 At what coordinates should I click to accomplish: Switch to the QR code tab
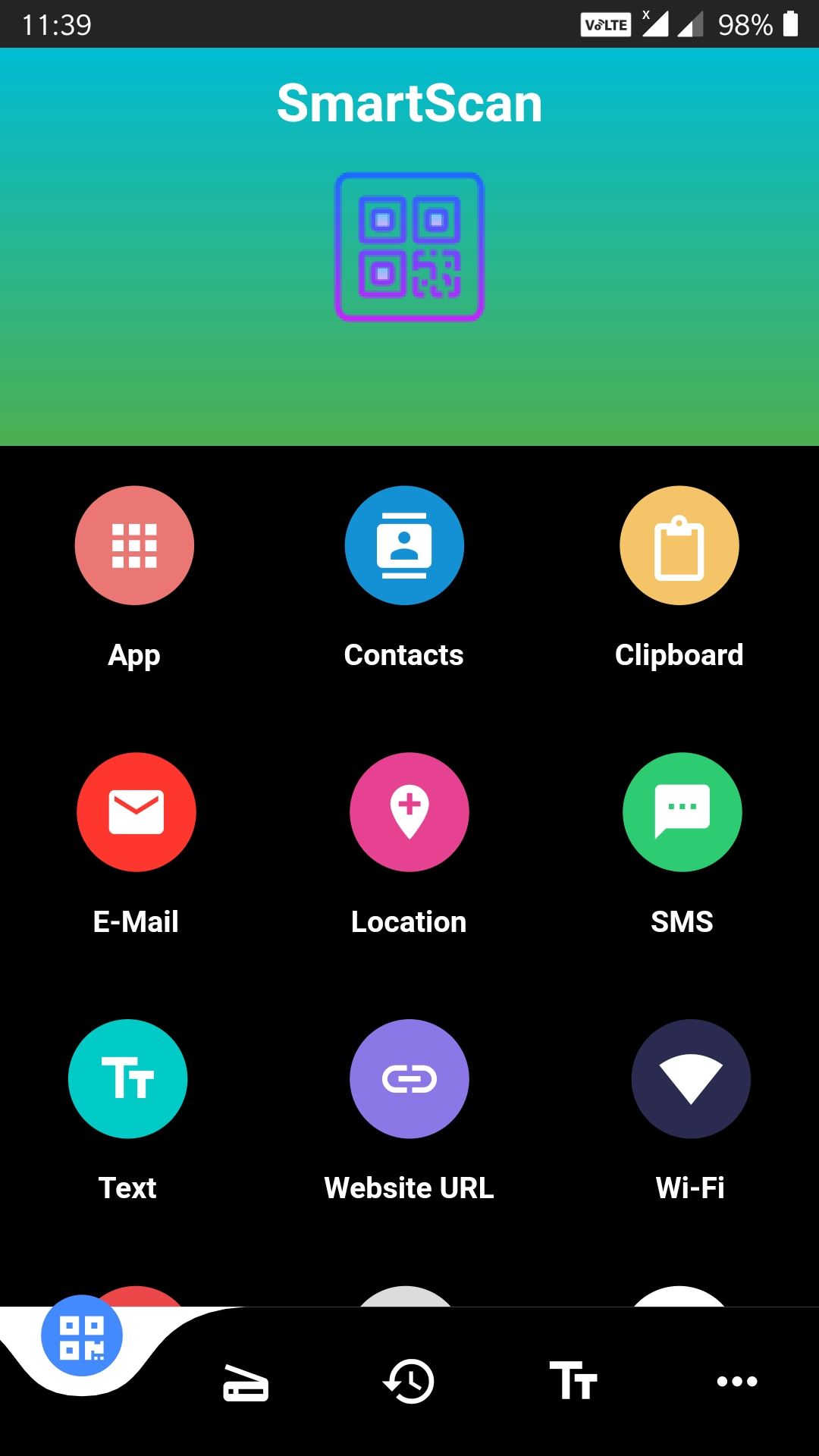coord(82,1336)
